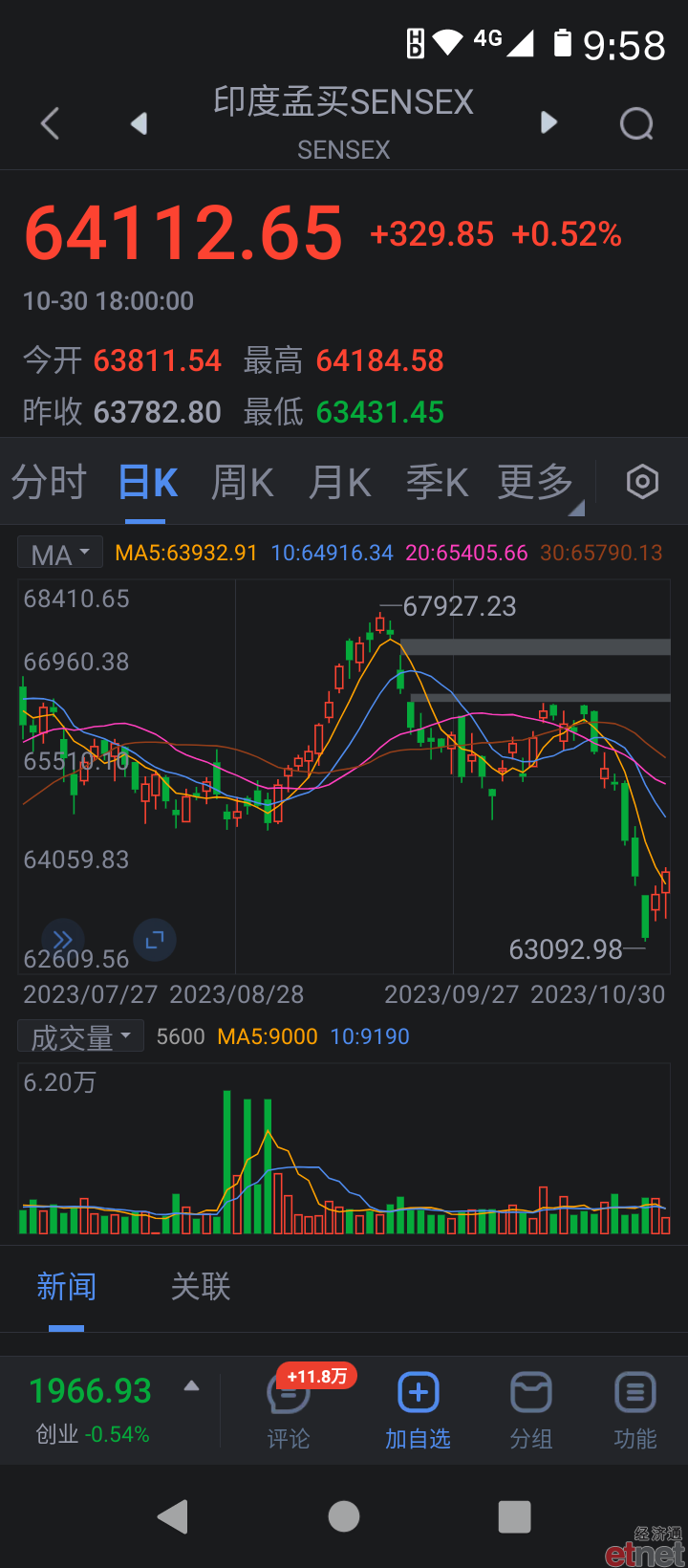The image size is (688, 1568).
Task: Switch to the 关联 tab
Action: click(201, 1286)
